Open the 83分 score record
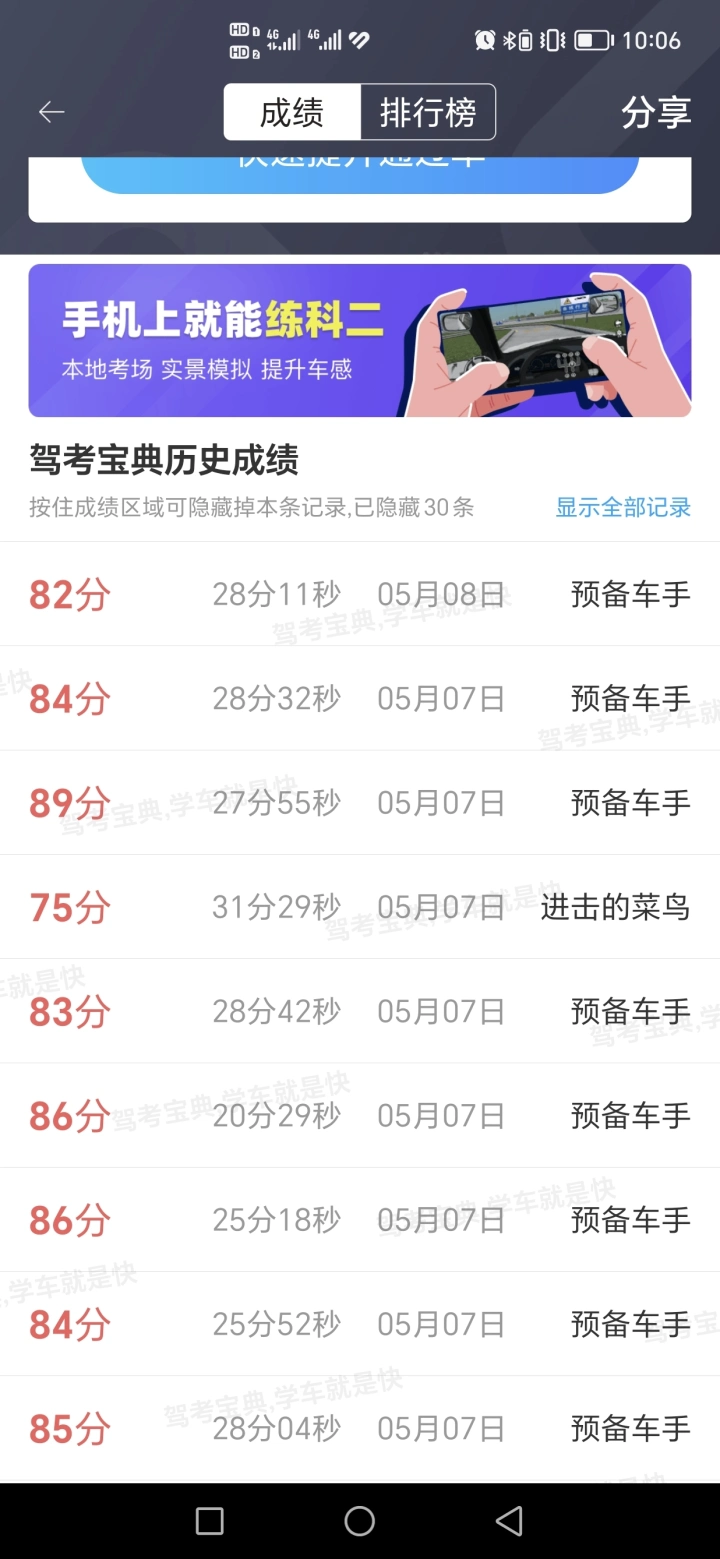720x1559 pixels. (360, 1011)
